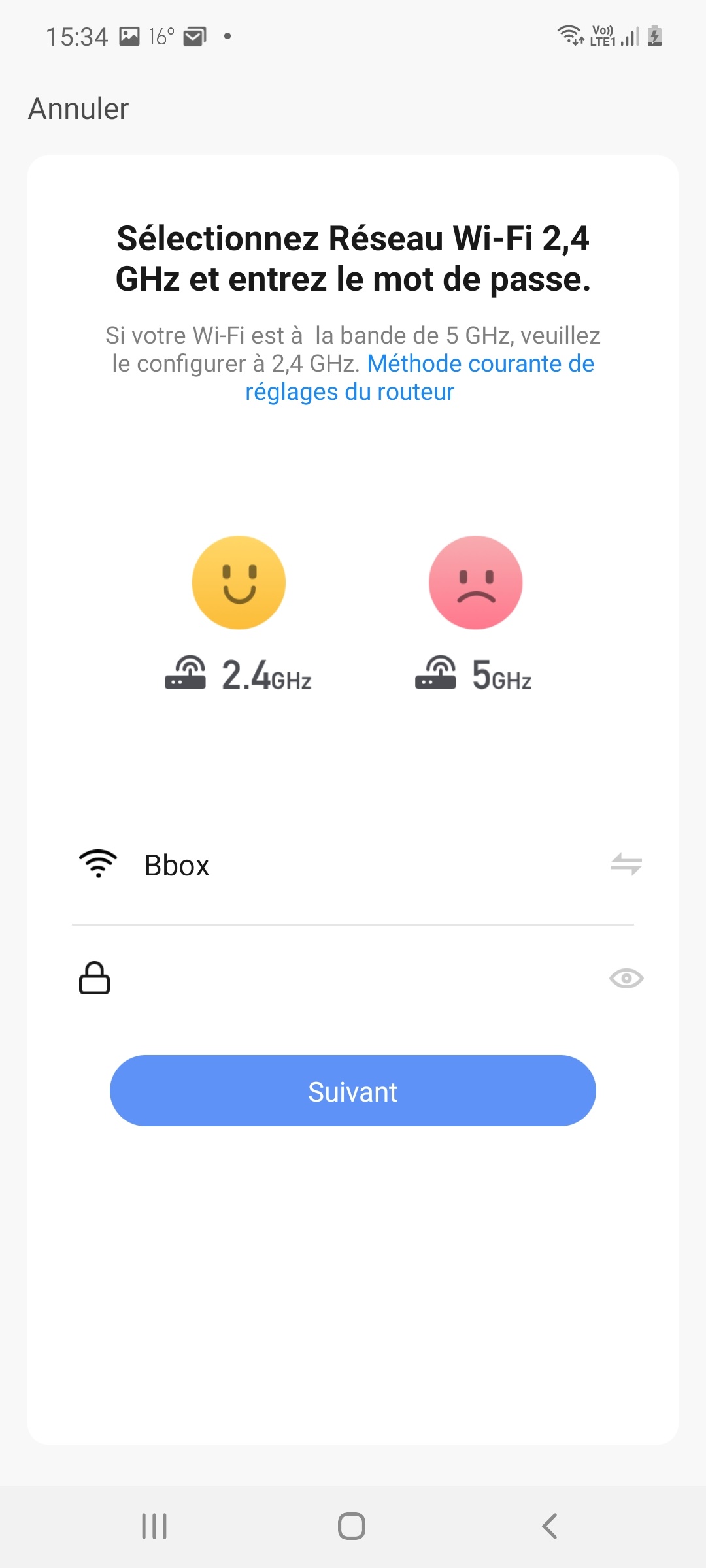This screenshot has height=1568, width=706.
Task: Tap the Suivant button
Action: tap(353, 1090)
